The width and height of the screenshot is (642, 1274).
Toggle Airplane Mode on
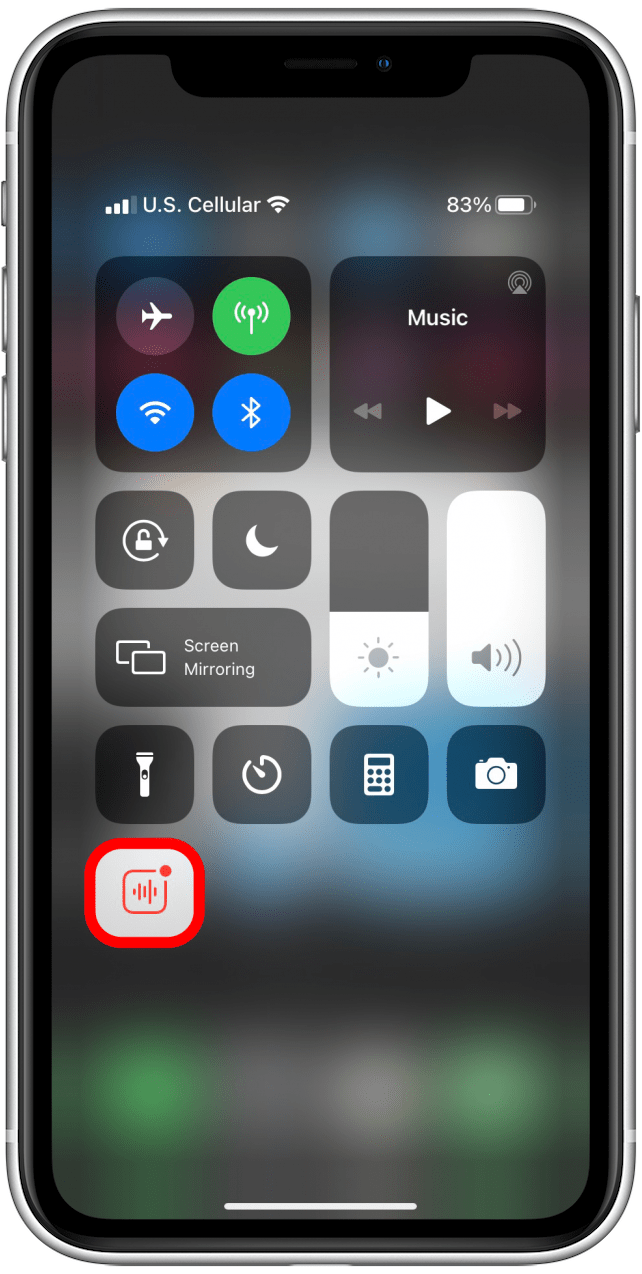click(155, 317)
